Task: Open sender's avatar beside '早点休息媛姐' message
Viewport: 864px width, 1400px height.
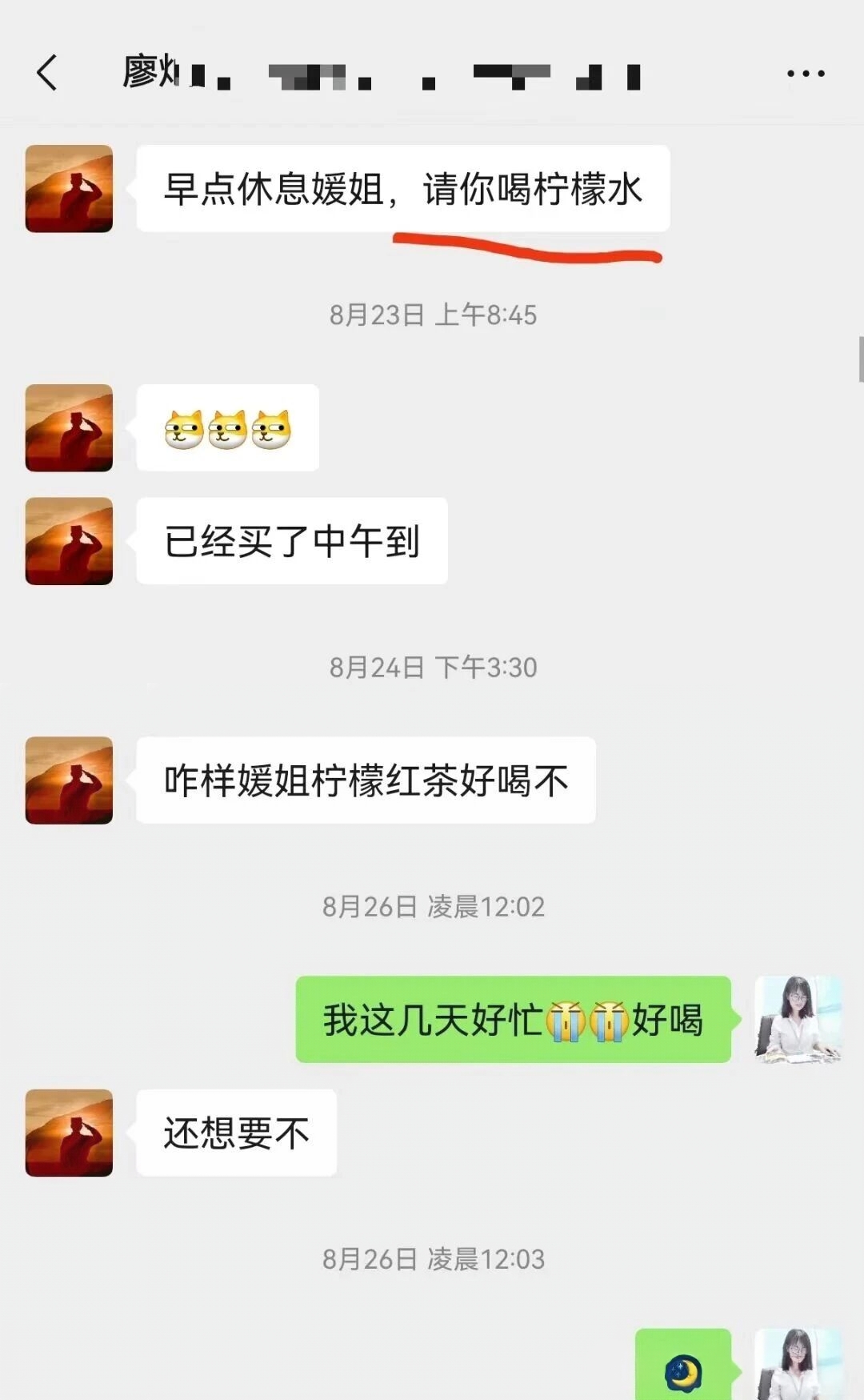Action: coord(69,189)
